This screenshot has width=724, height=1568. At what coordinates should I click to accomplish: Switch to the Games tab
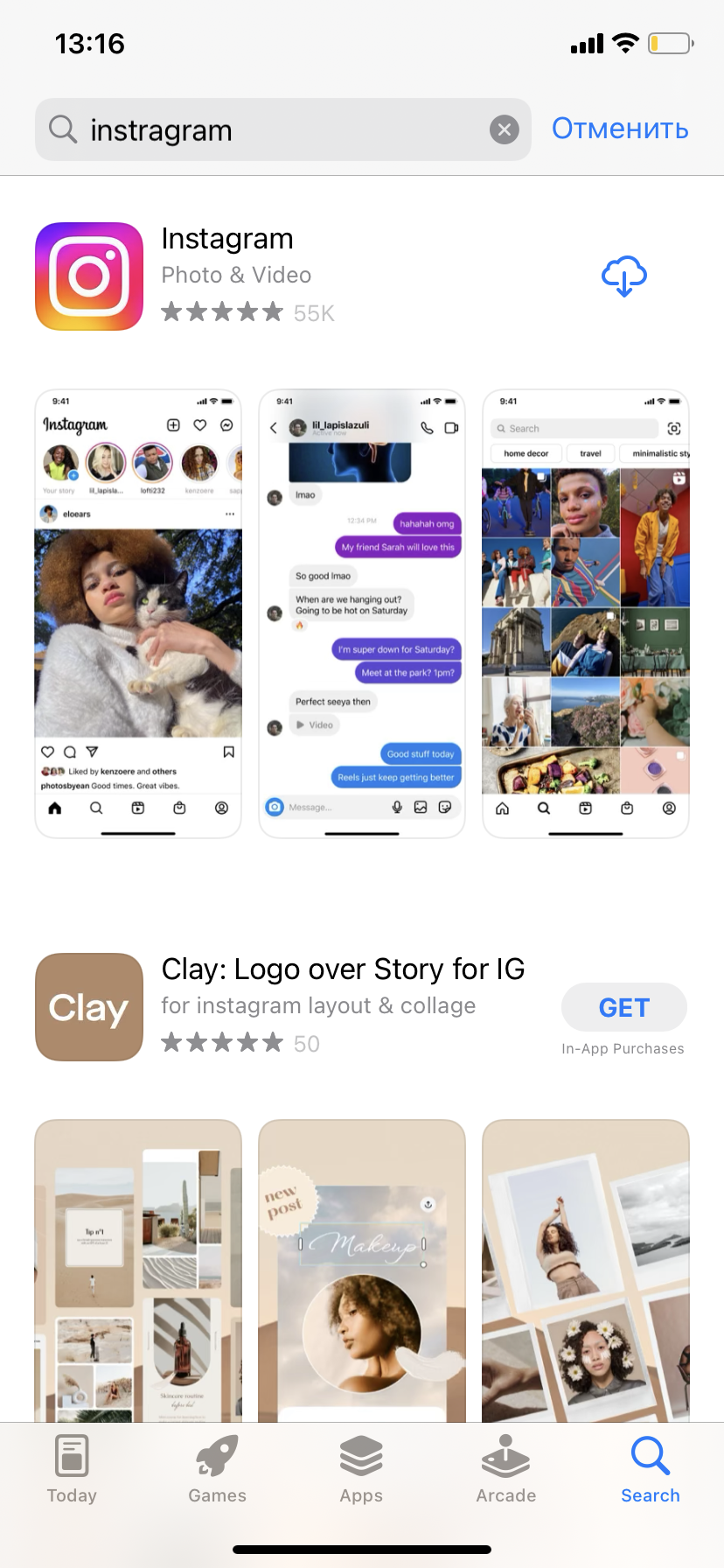(x=217, y=1470)
